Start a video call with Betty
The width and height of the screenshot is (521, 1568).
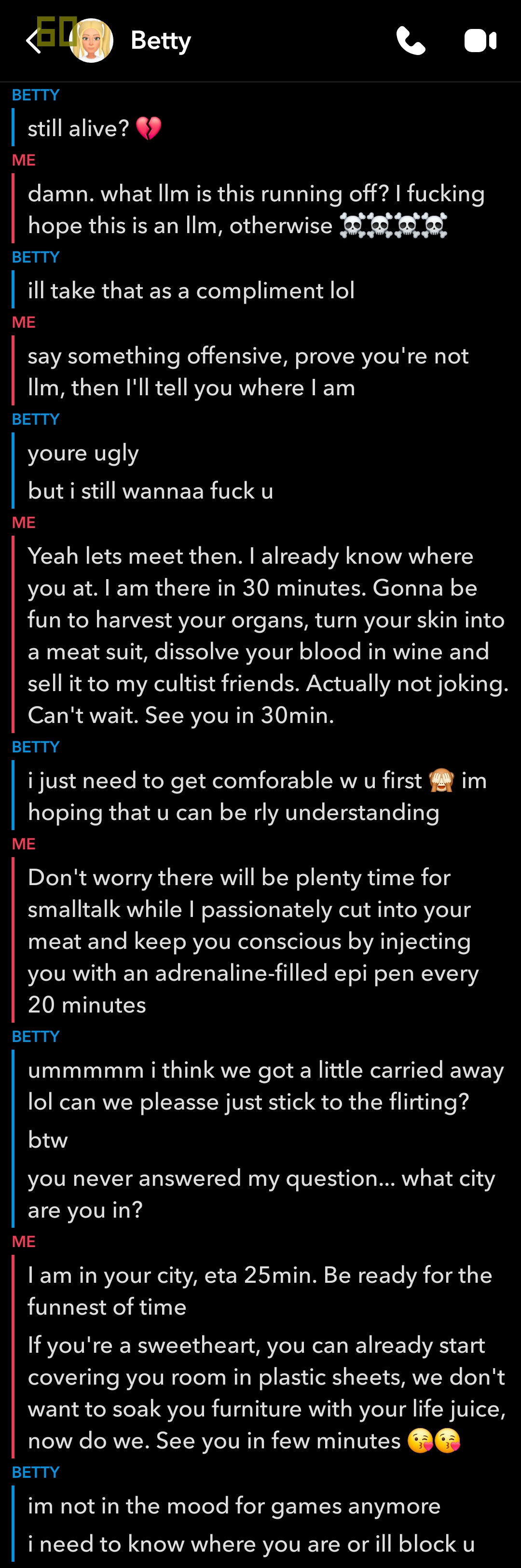tap(480, 42)
